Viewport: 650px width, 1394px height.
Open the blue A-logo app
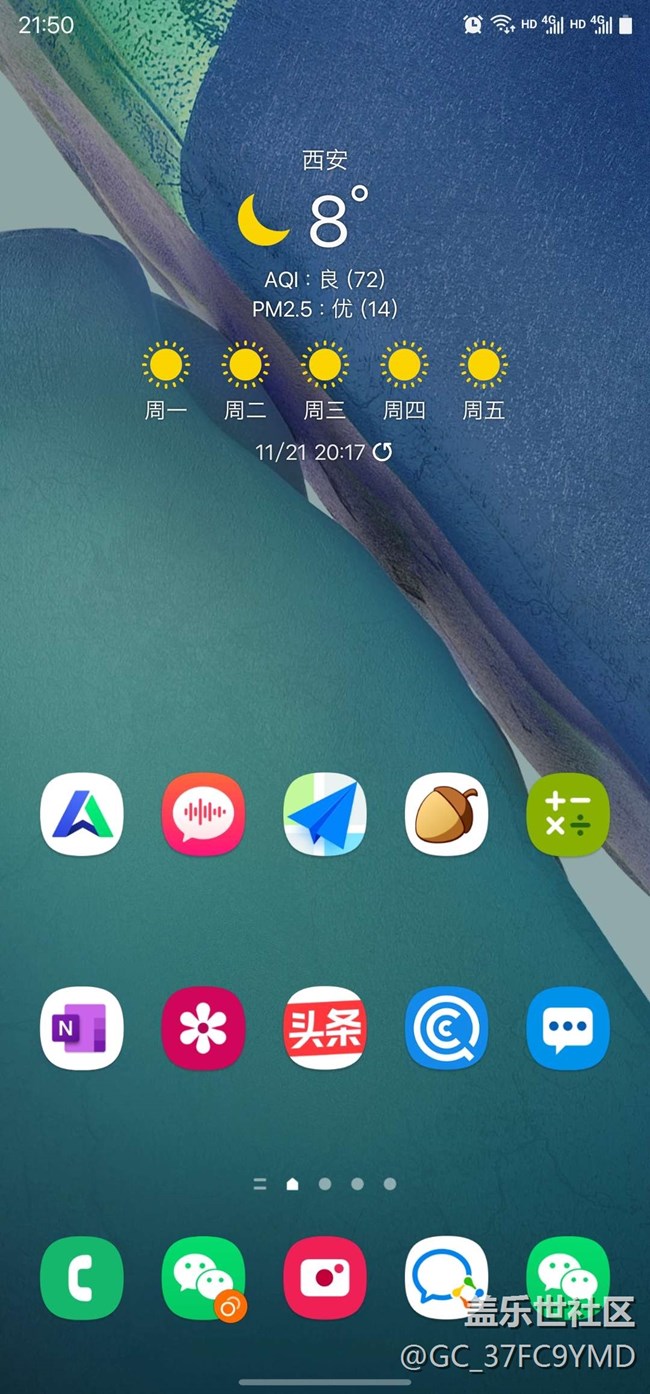[x=82, y=814]
